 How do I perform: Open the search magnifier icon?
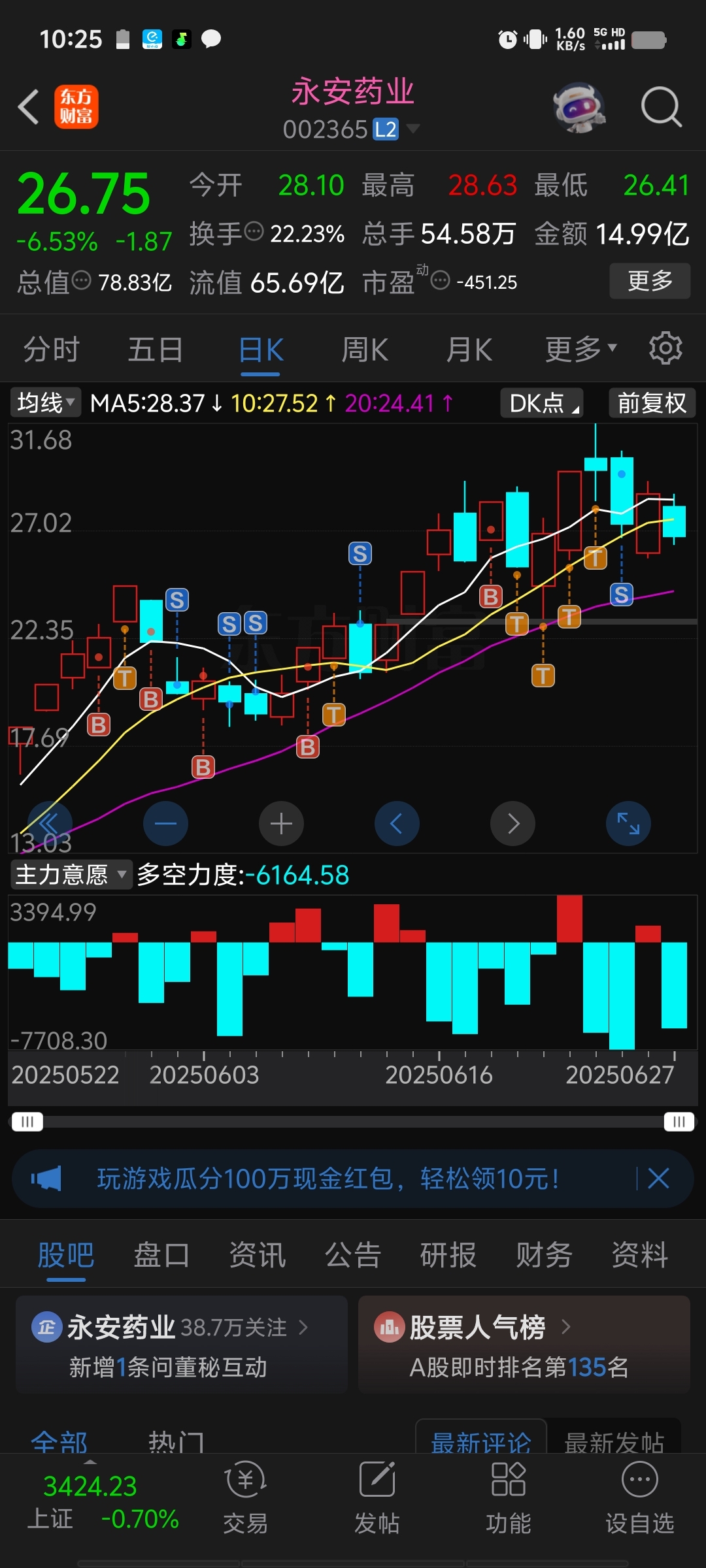pos(661,106)
